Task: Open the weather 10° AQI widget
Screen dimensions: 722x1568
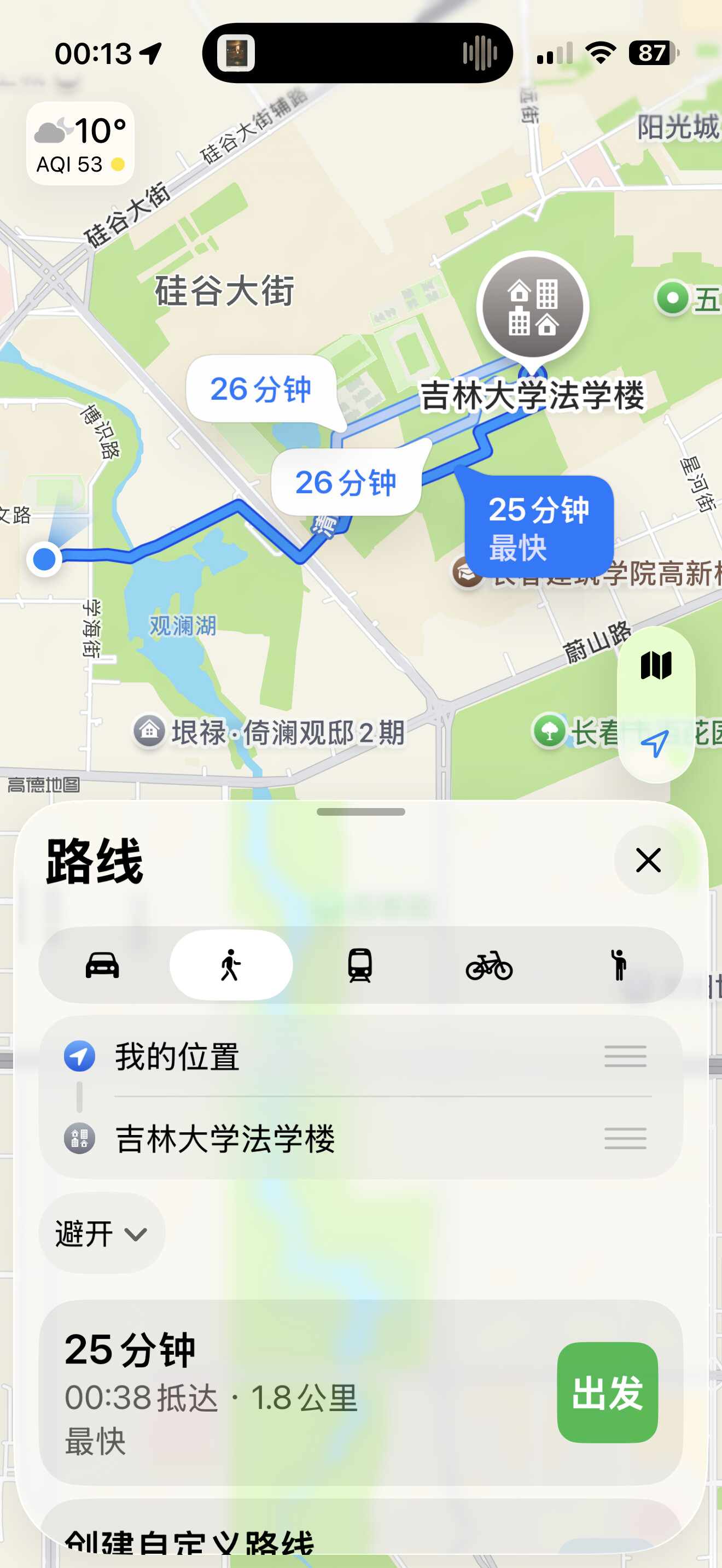Action: pos(80,144)
